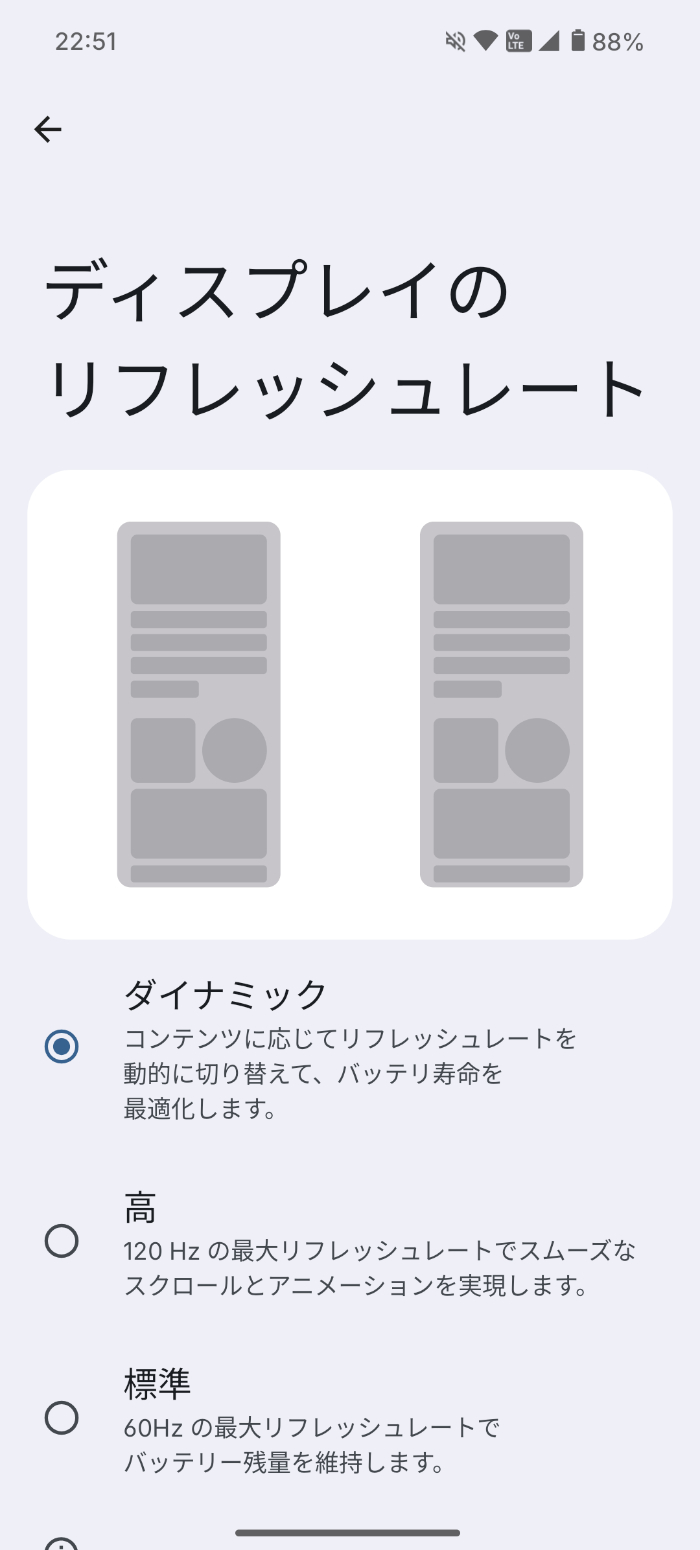Switch to 標準 60Hz refresh rate
The width and height of the screenshot is (700, 1550).
(x=350, y=1419)
